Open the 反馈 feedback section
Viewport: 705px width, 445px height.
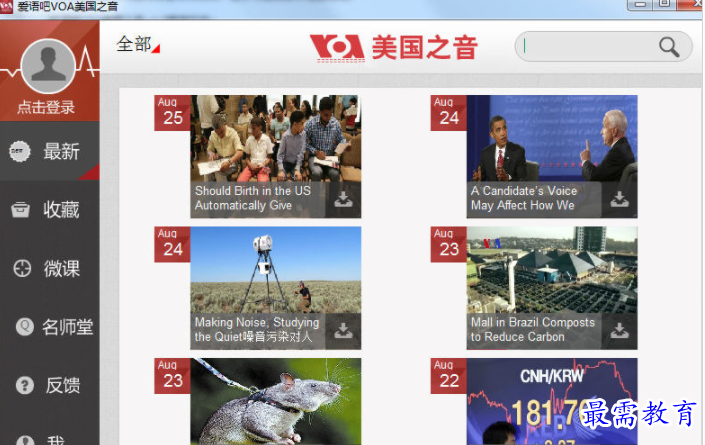point(50,385)
